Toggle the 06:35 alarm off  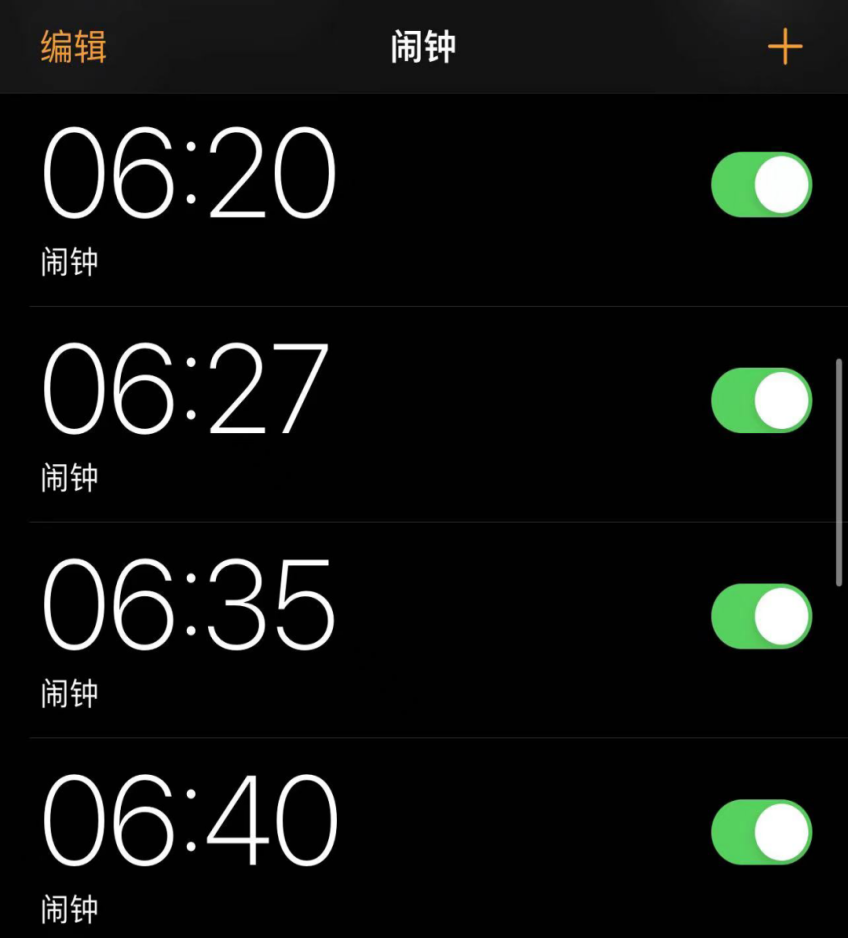click(761, 616)
